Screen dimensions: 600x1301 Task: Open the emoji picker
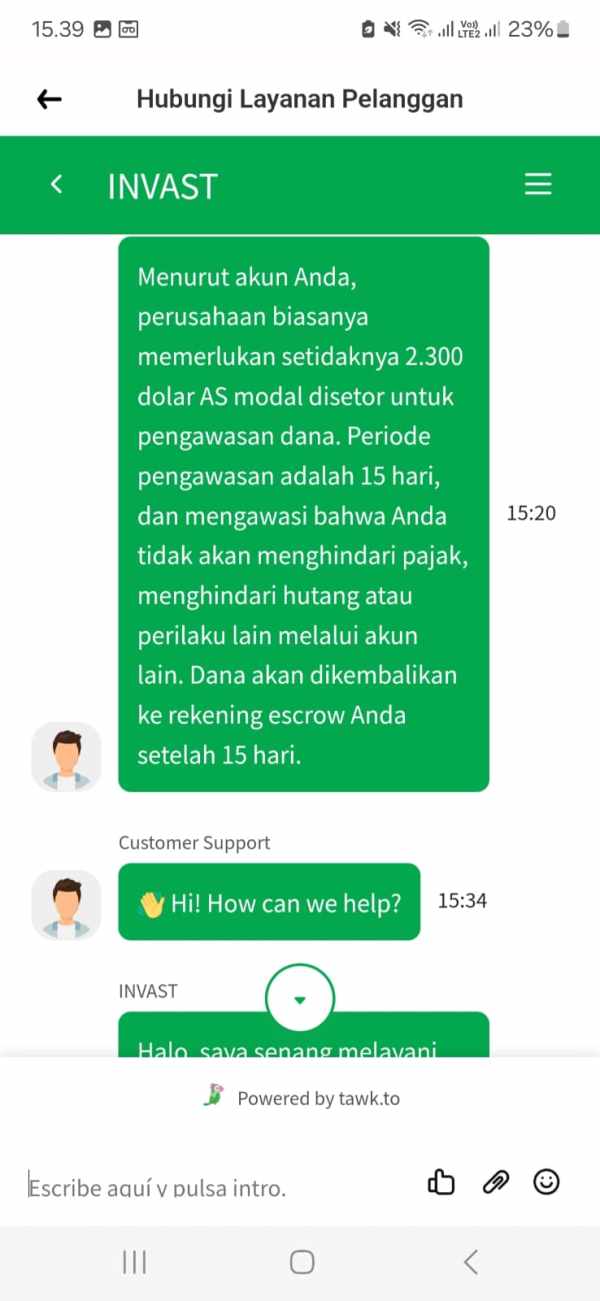click(x=546, y=1182)
